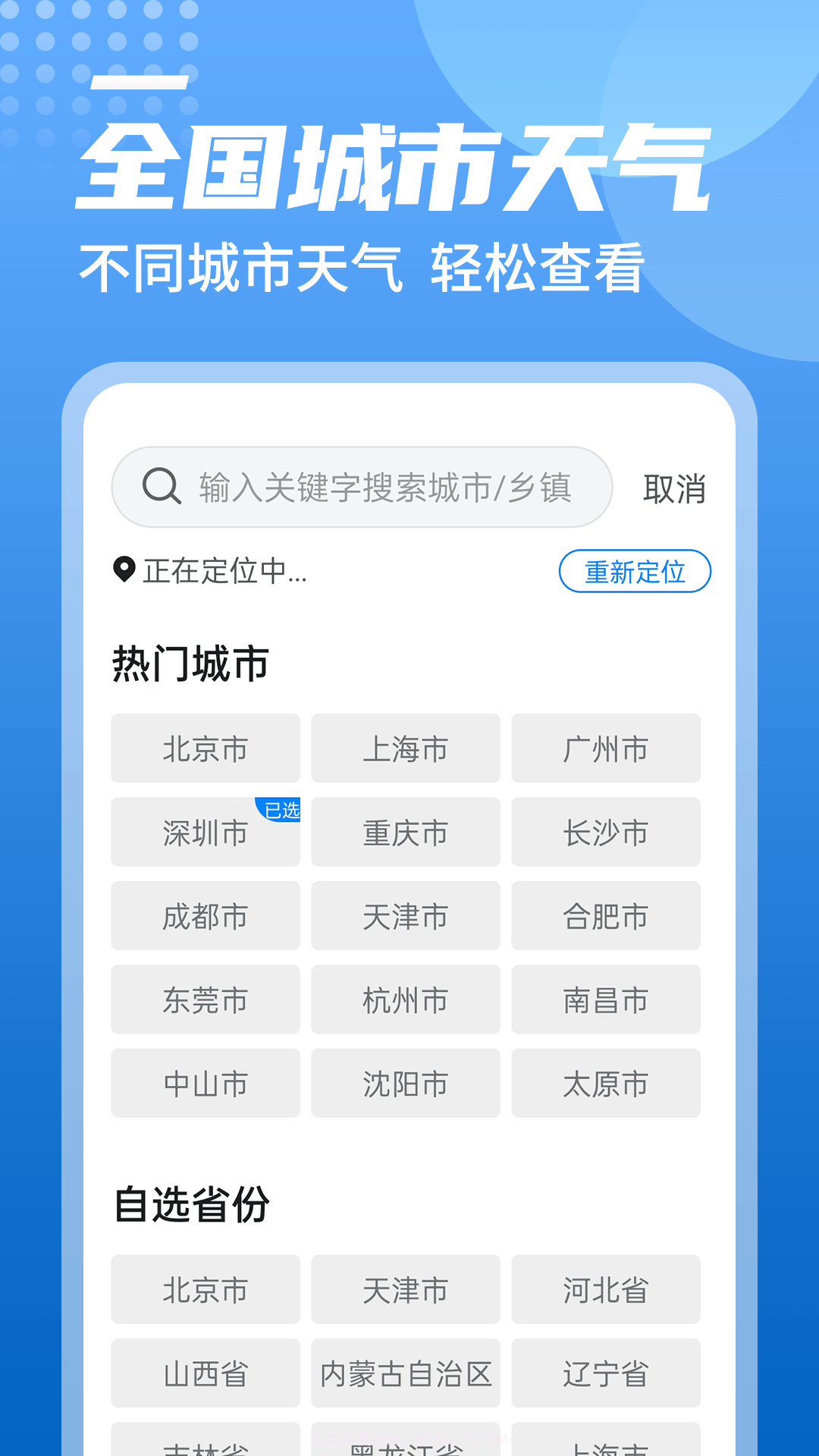Open 河北省 province list
This screenshot has height=1456, width=819.
(x=606, y=1289)
